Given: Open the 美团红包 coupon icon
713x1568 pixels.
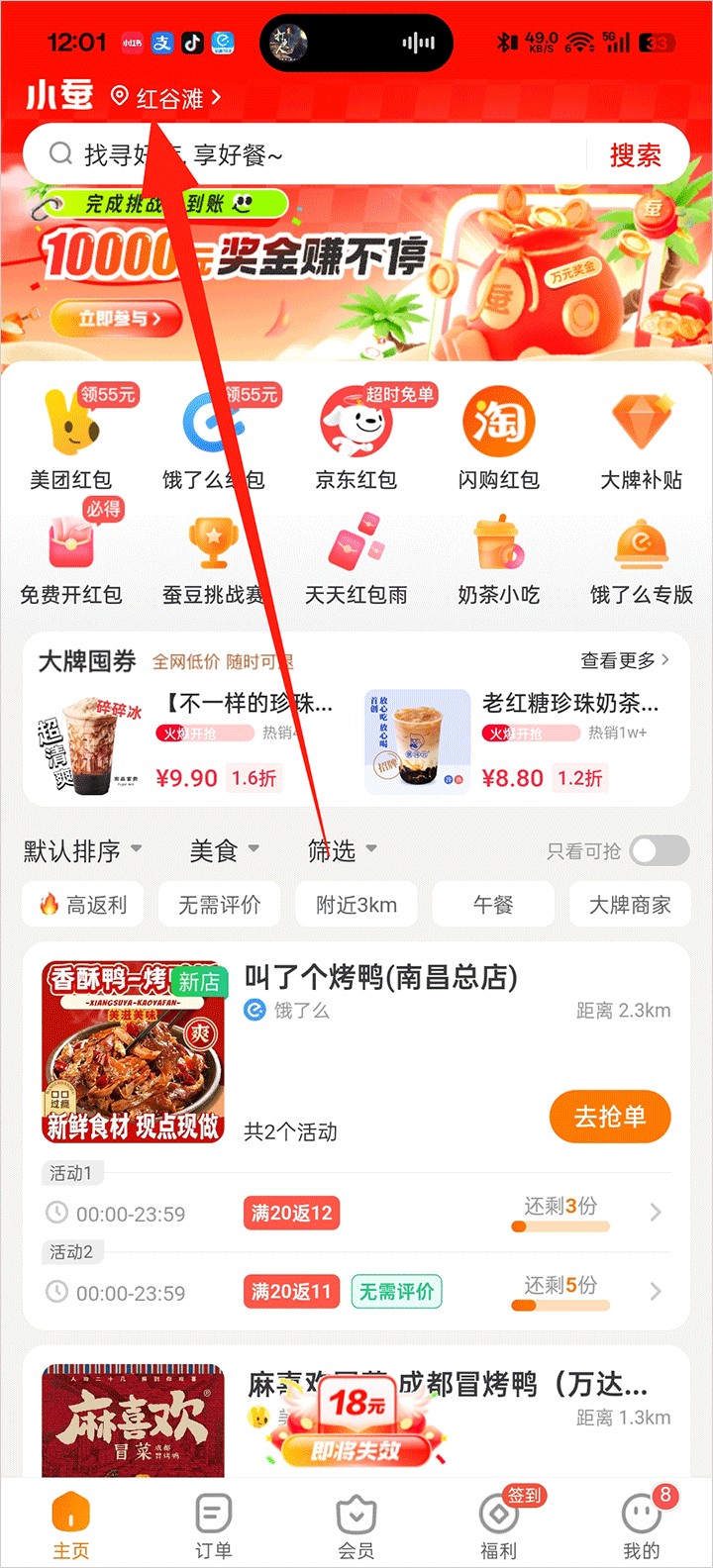Looking at the screenshot, I should coord(70,428).
